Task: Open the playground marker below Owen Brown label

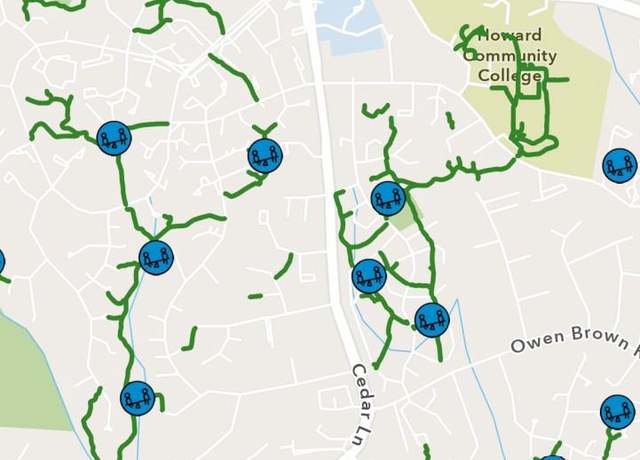Action: tap(617, 412)
